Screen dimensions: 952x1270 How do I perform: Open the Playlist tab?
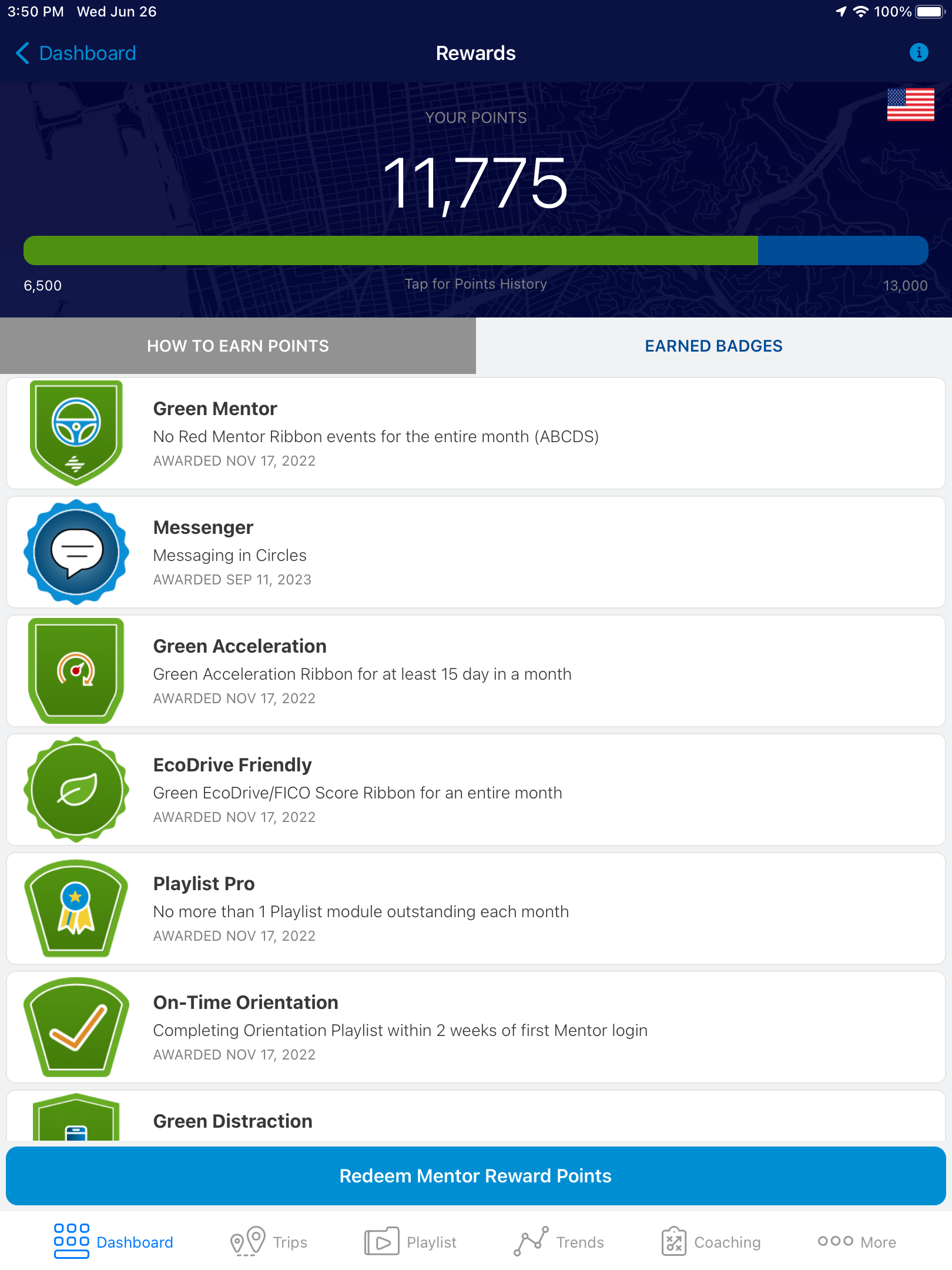click(x=411, y=1242)
